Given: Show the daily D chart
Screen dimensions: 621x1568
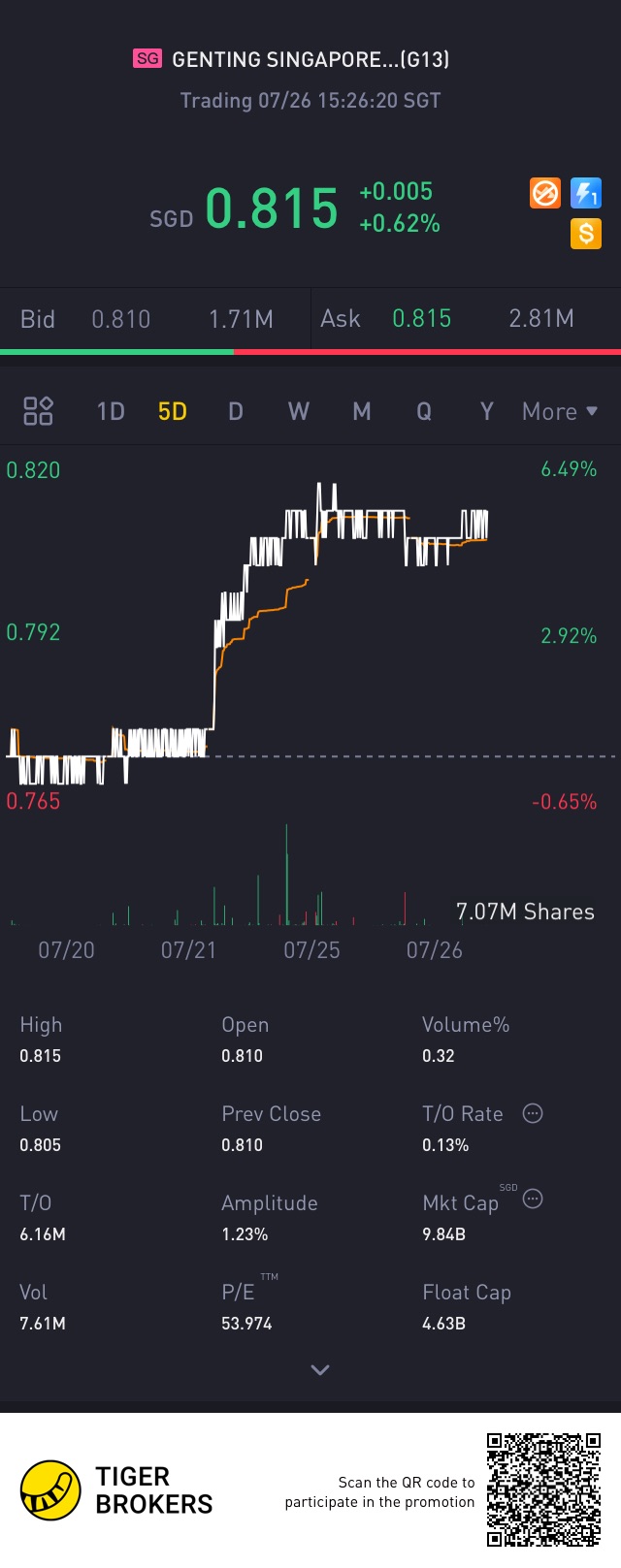Looking at the screenshot, I should point(235,411).
